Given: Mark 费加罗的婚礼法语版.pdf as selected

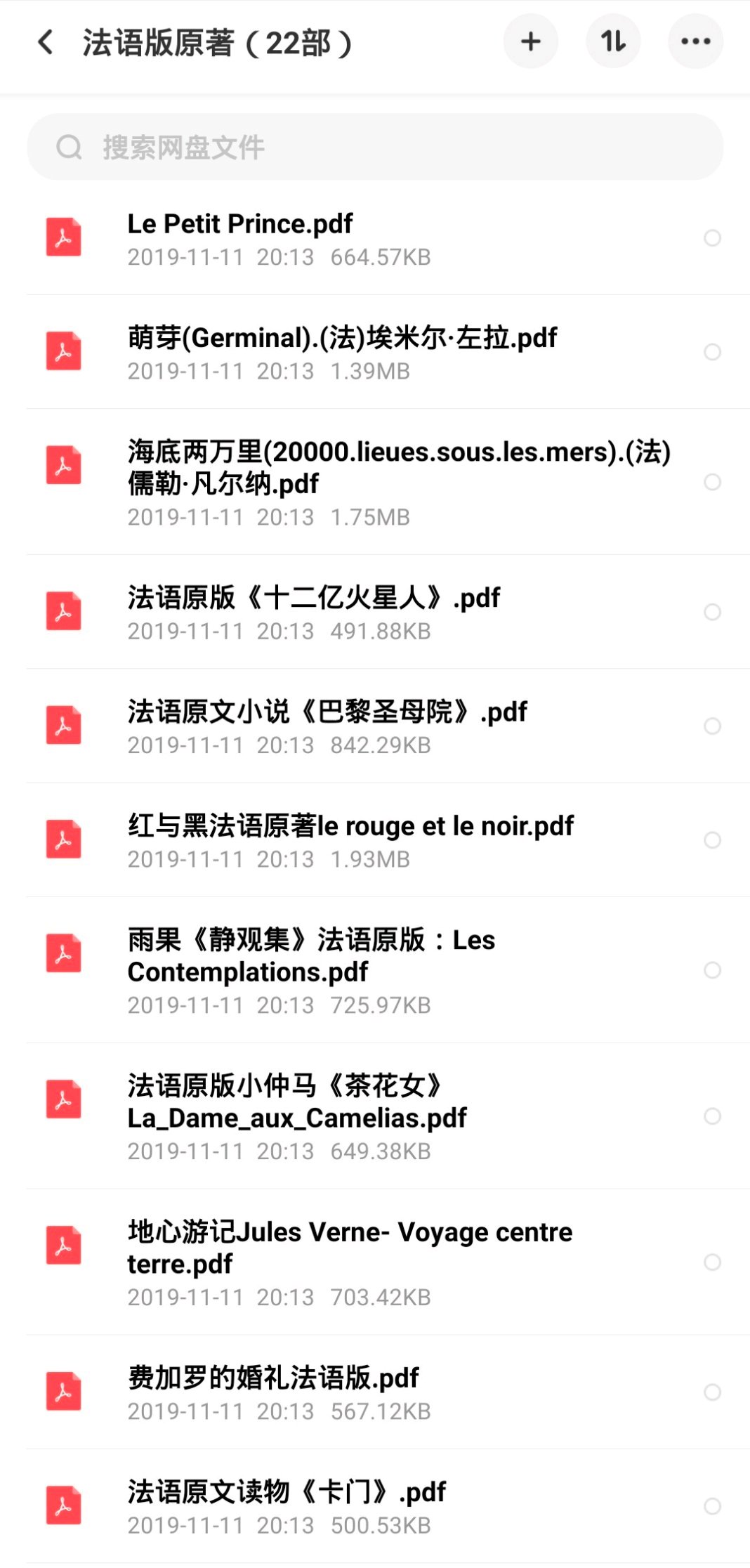Looking at the screenshot, I should 712,1392.
